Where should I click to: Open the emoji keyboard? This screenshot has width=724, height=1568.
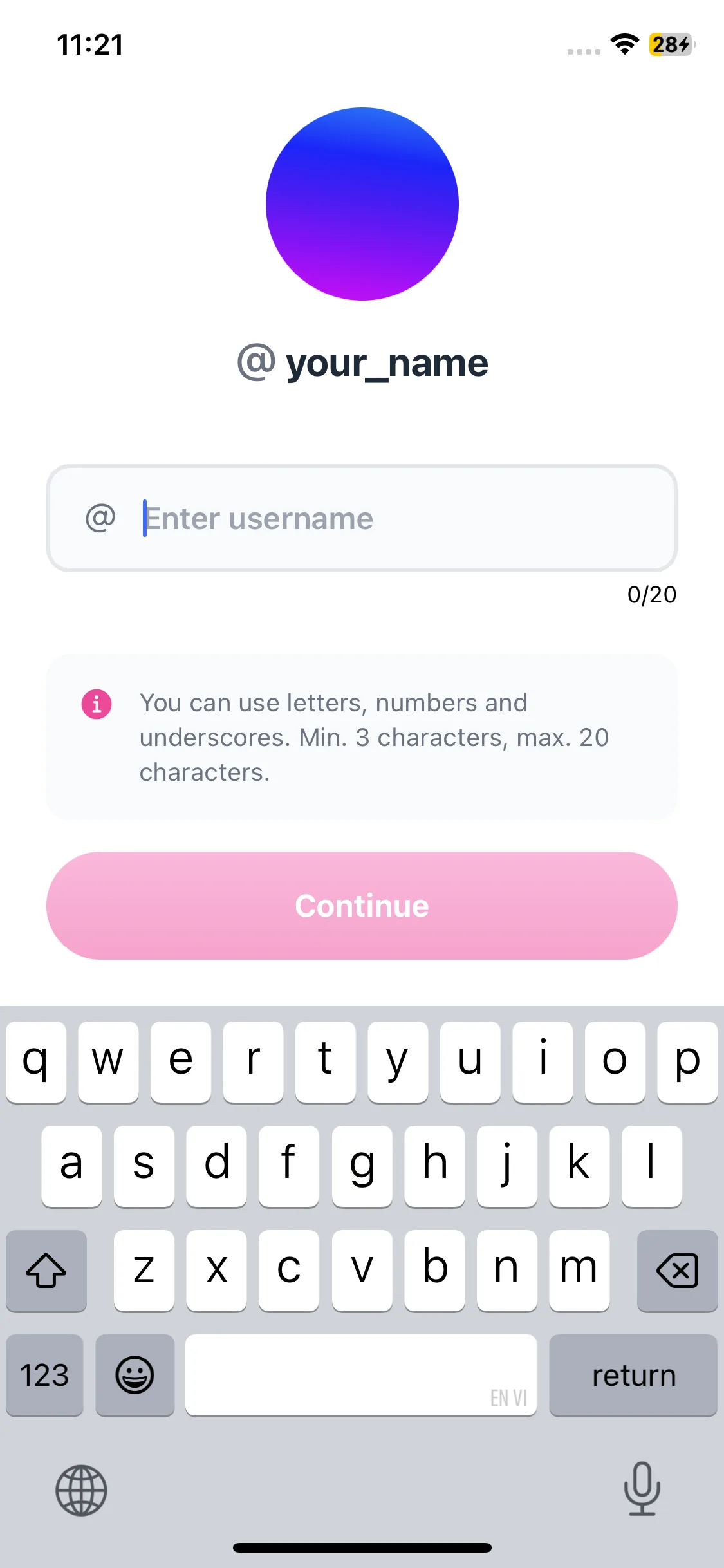pos(135,1376)
